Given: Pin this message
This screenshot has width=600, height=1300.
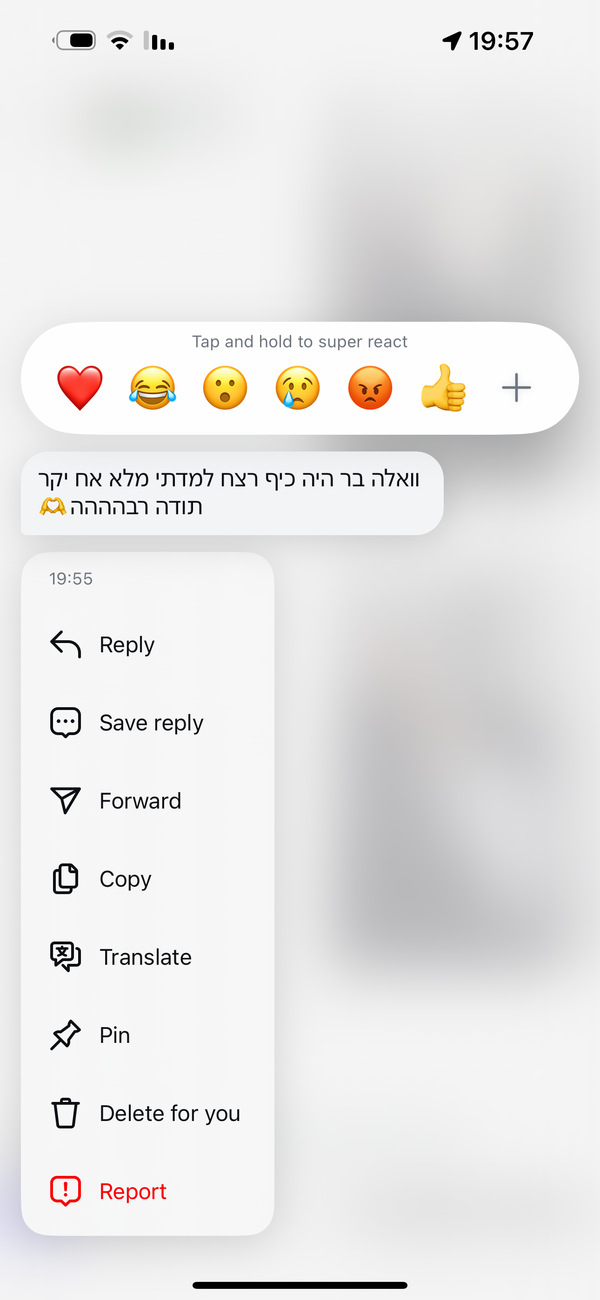Looking at the screenshot, I should tap(114, 1035).
